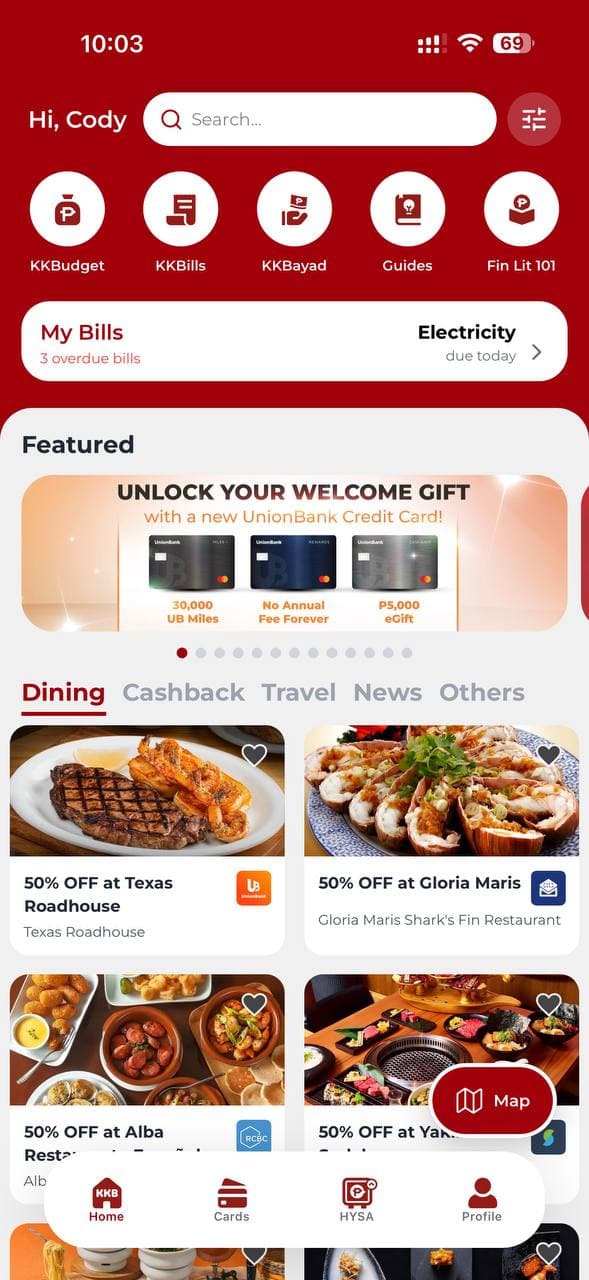Screen dimensions: 589x1280
Task: Favorite the Gloria Maris deal with heart
Action: coord(549,755)
